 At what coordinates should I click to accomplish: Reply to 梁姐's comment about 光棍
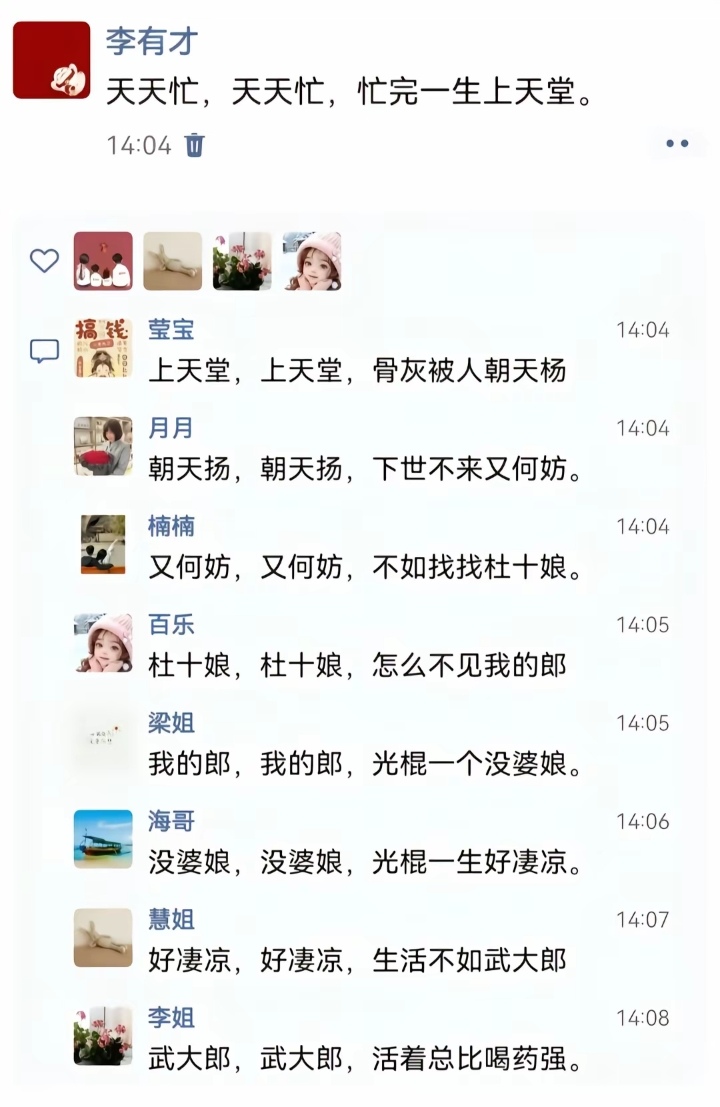365,763
